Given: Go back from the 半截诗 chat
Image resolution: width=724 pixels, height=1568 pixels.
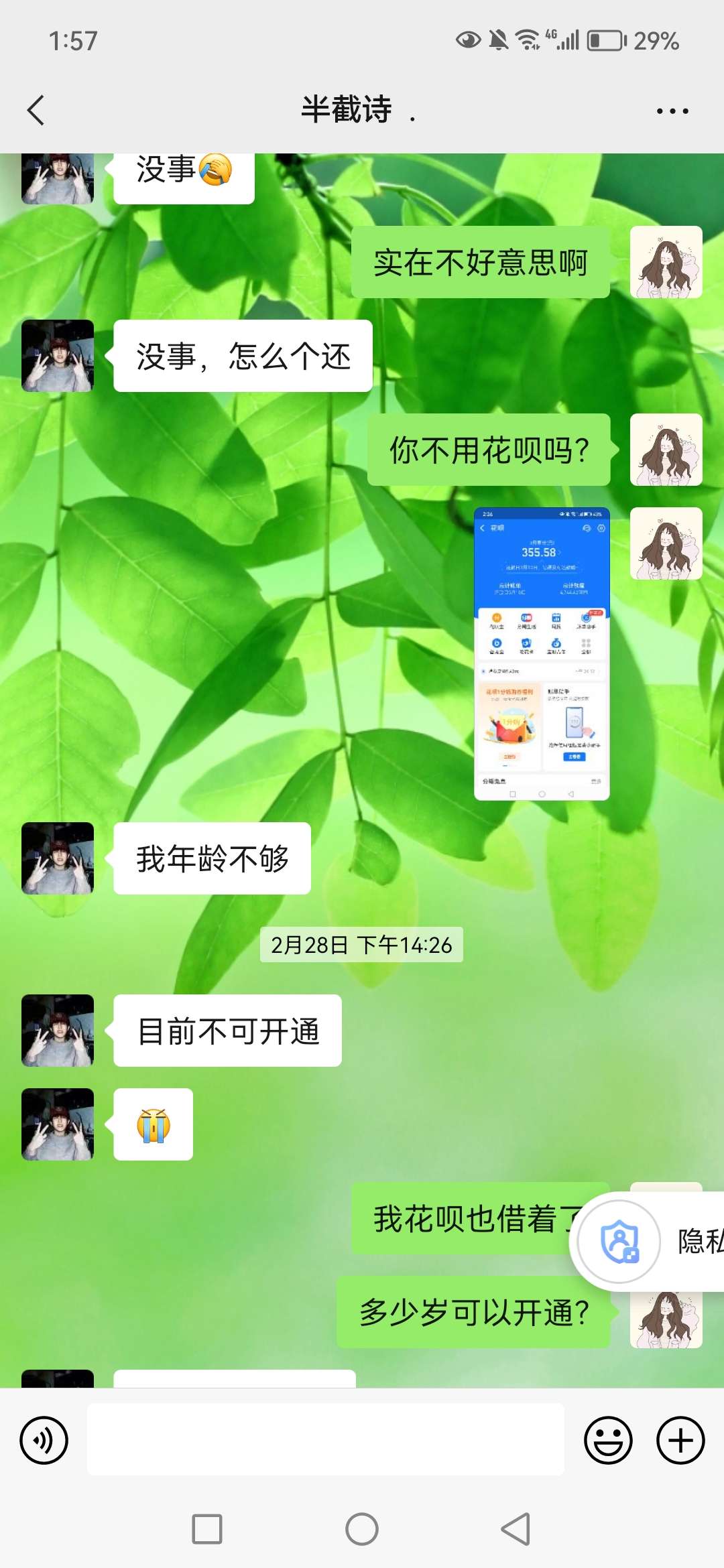Looking at the screenshot, I should (36, 111).
